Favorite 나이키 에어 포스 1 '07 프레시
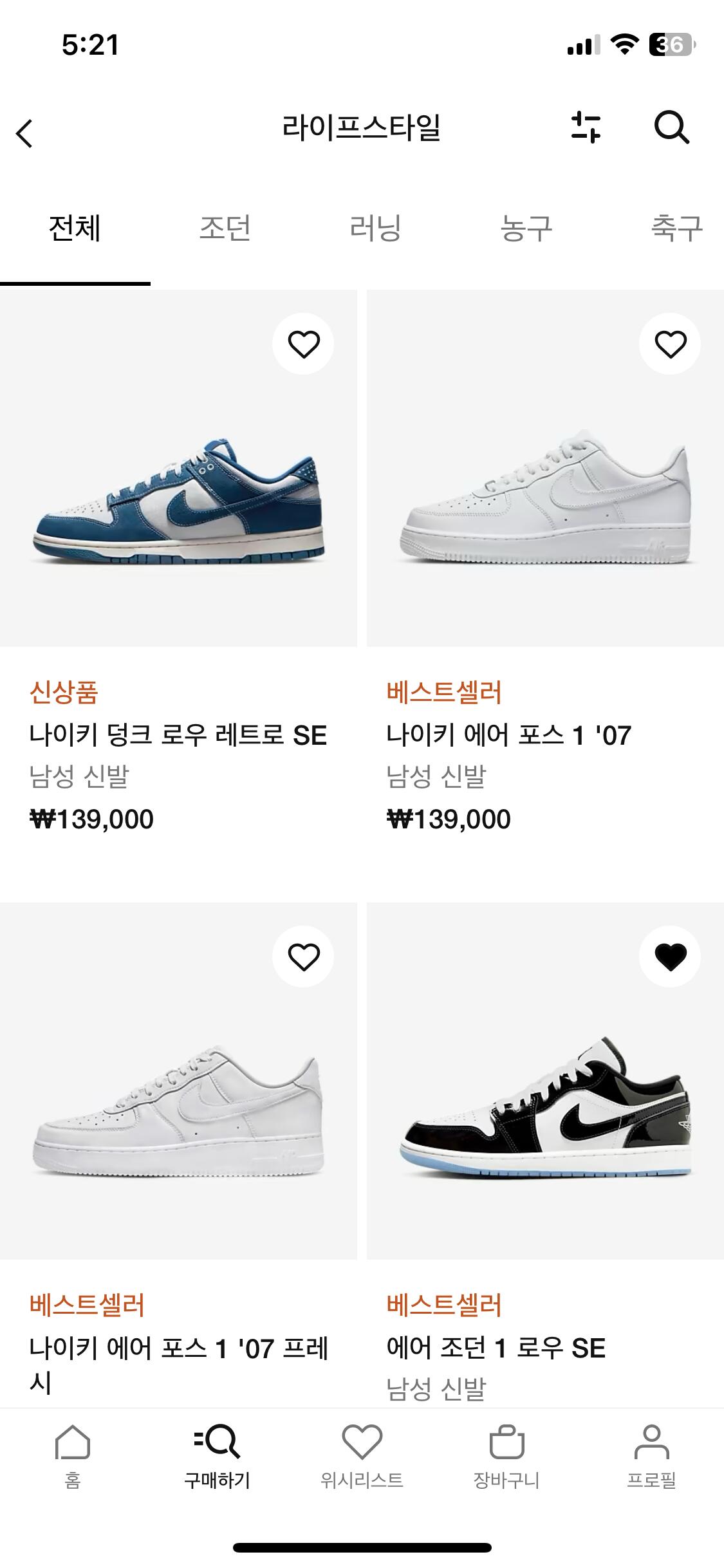Image resolution: width=724 pixels, height=1568 pixels. point(303,957)
